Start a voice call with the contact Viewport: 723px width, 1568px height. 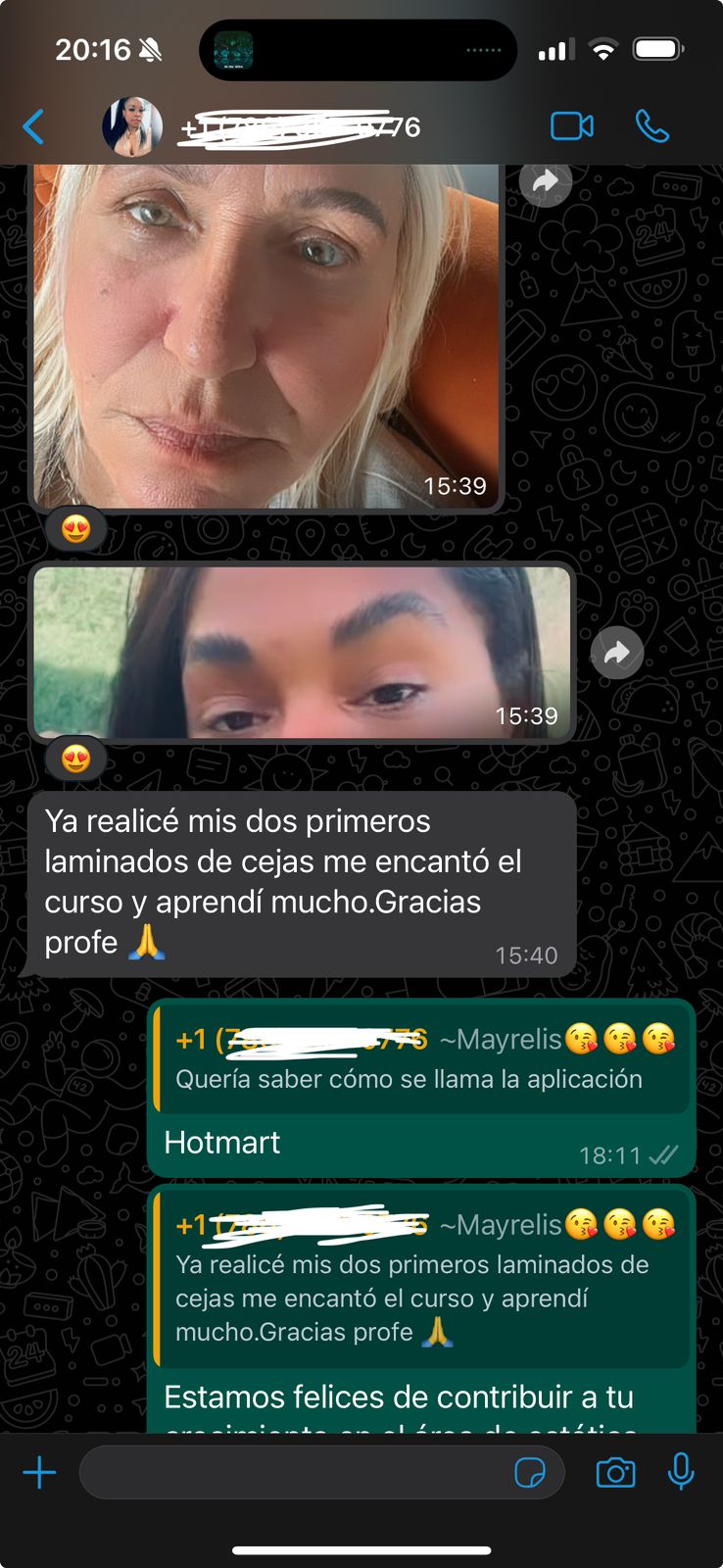point(651,125)
